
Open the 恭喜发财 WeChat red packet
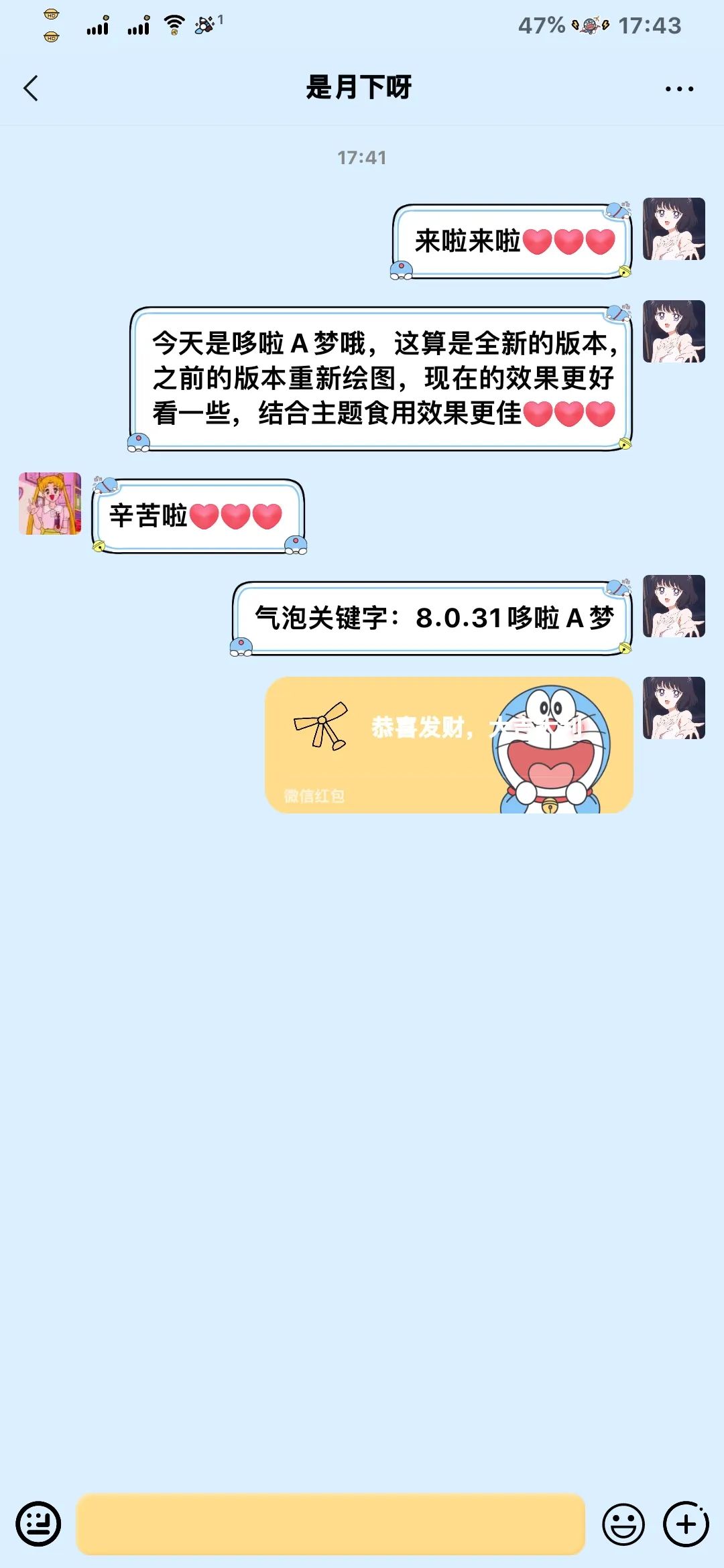[448, 744]
